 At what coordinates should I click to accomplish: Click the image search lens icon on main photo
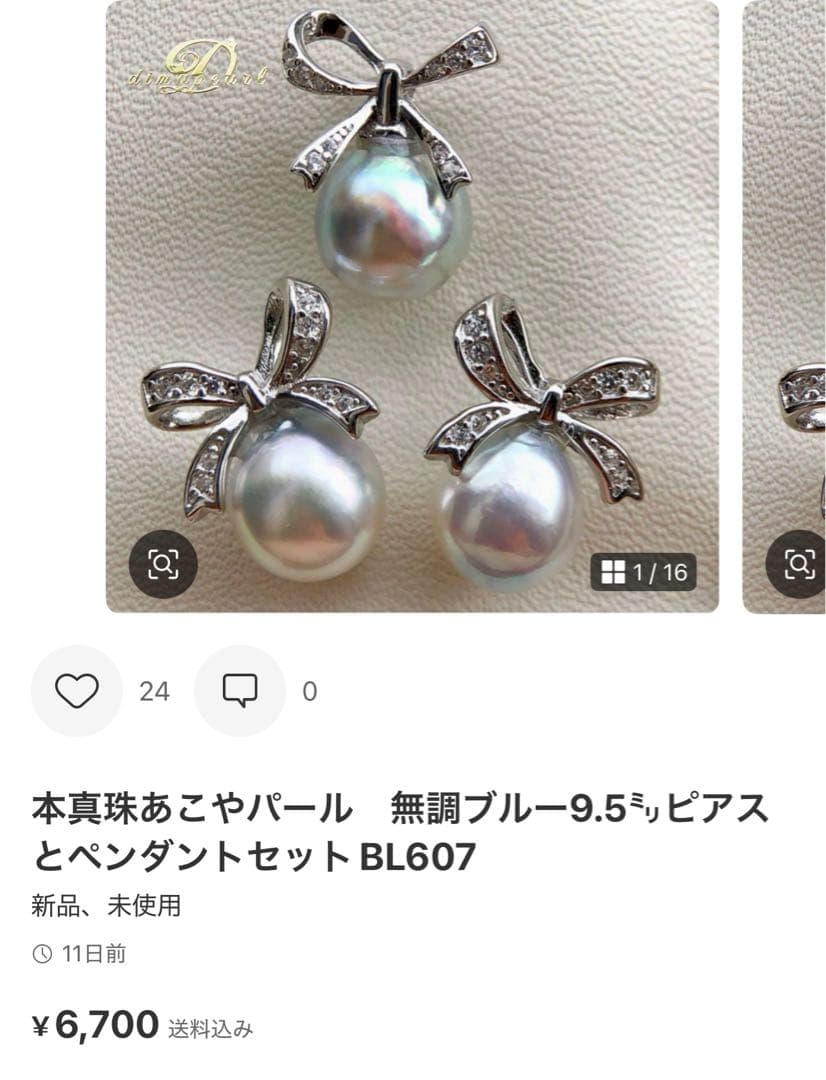coord(163,566)
